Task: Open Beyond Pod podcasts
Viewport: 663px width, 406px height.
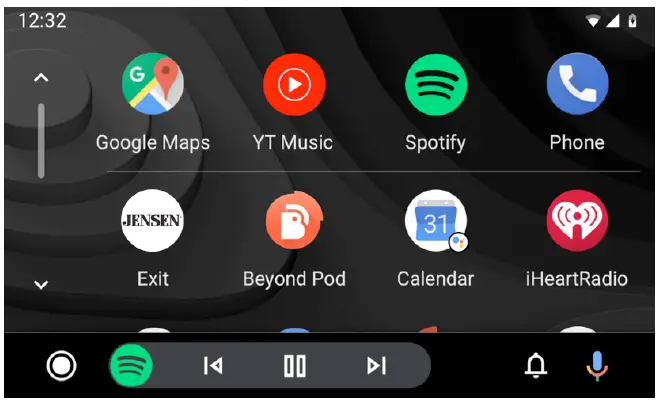Action: point(293,221)
